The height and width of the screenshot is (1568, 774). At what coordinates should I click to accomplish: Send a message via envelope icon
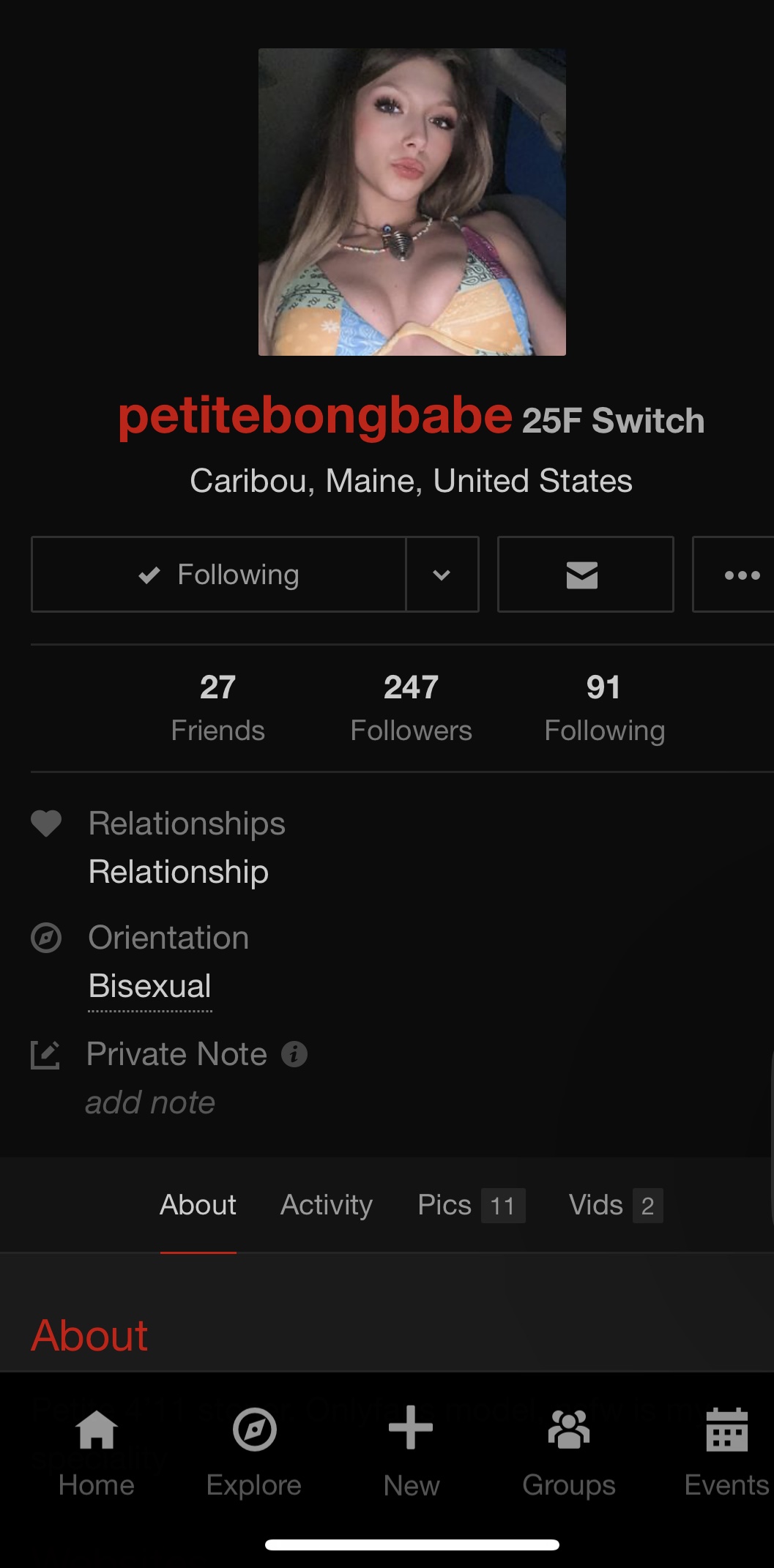(585, 575)
